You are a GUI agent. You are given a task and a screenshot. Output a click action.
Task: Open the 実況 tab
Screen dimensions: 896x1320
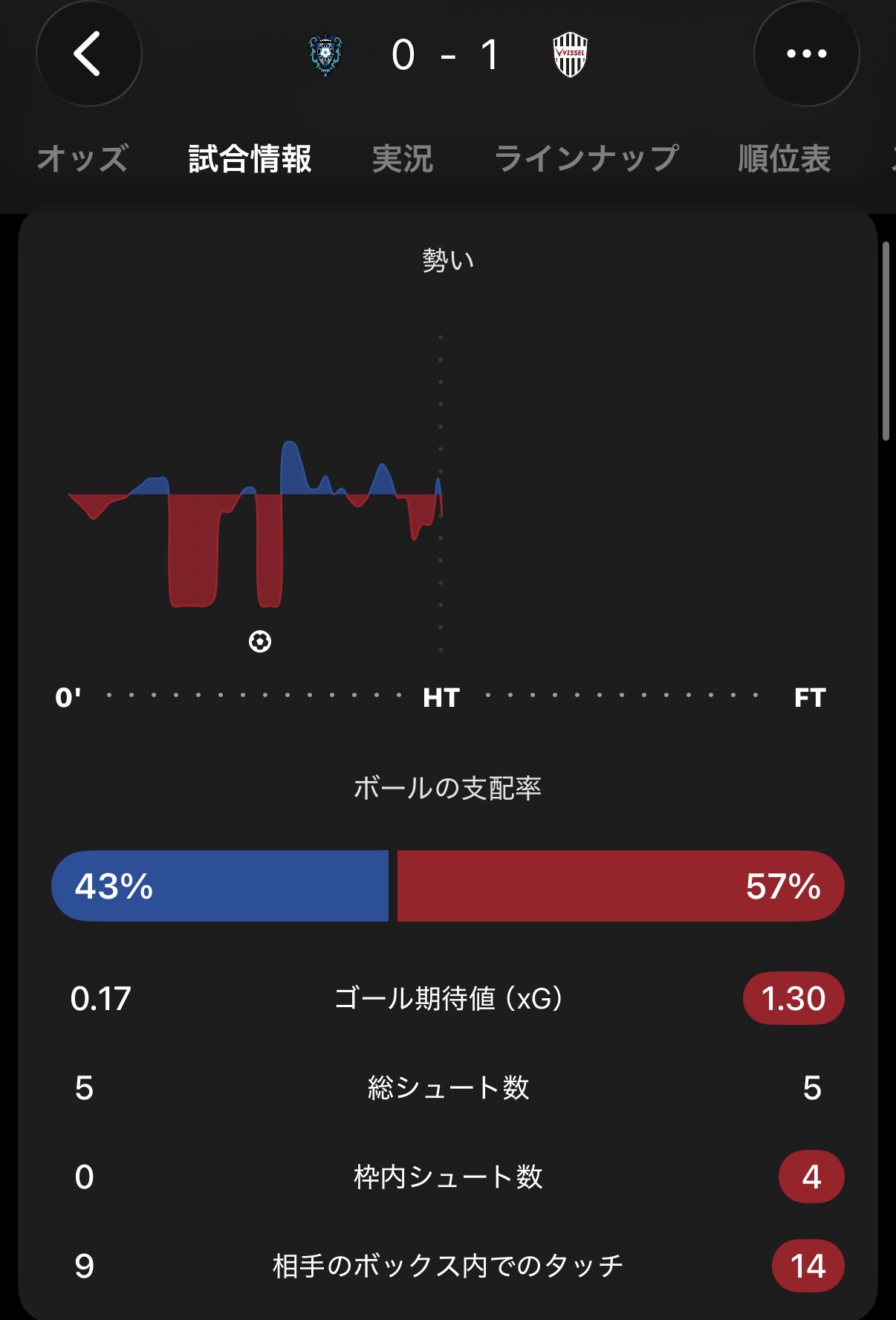[402, 158]
